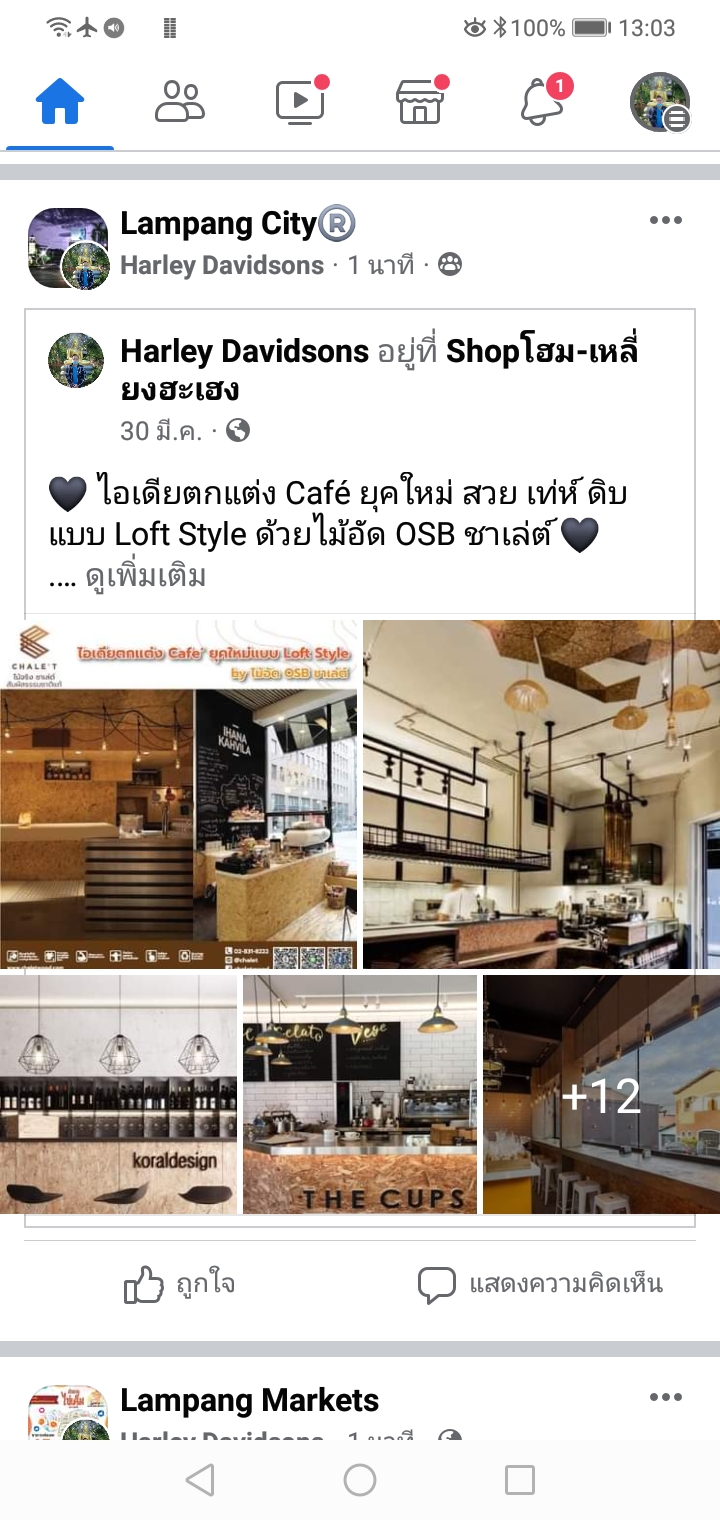Open the Lampang Markets group

pyautogui.click(x=250, y=1401)
